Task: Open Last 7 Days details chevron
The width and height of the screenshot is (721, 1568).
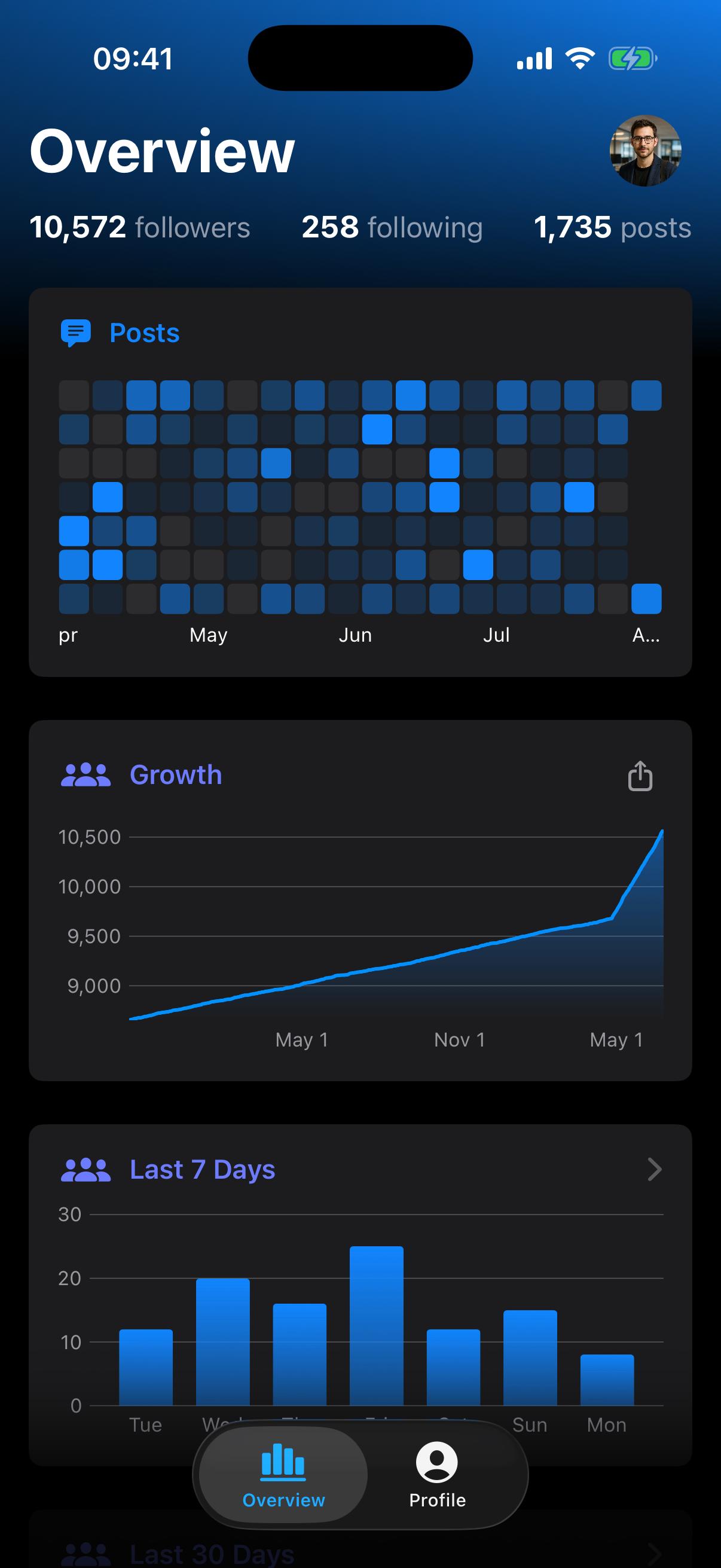Action: (654, 1169)
